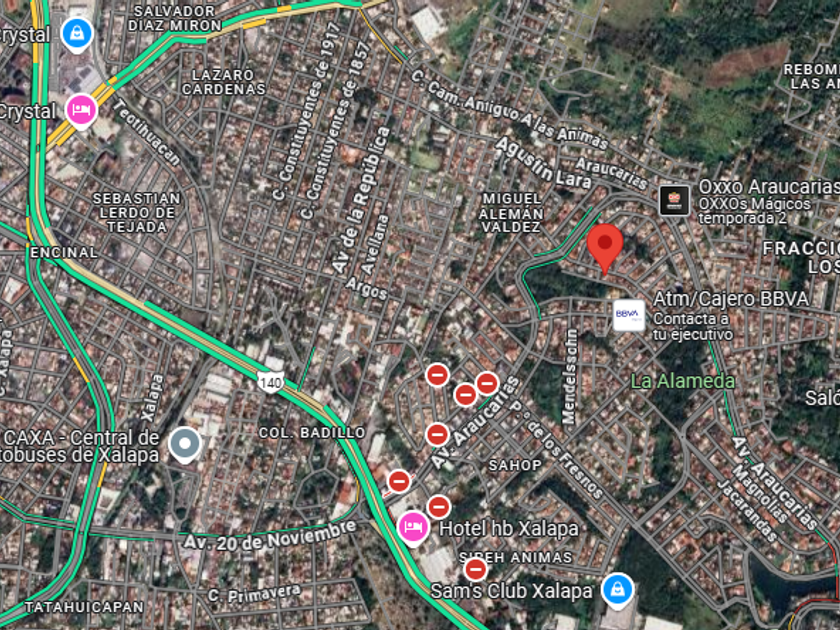Open the Crystal pink hotel marker
The height and width of the screenshot is (630, 840).
[81, 109]
